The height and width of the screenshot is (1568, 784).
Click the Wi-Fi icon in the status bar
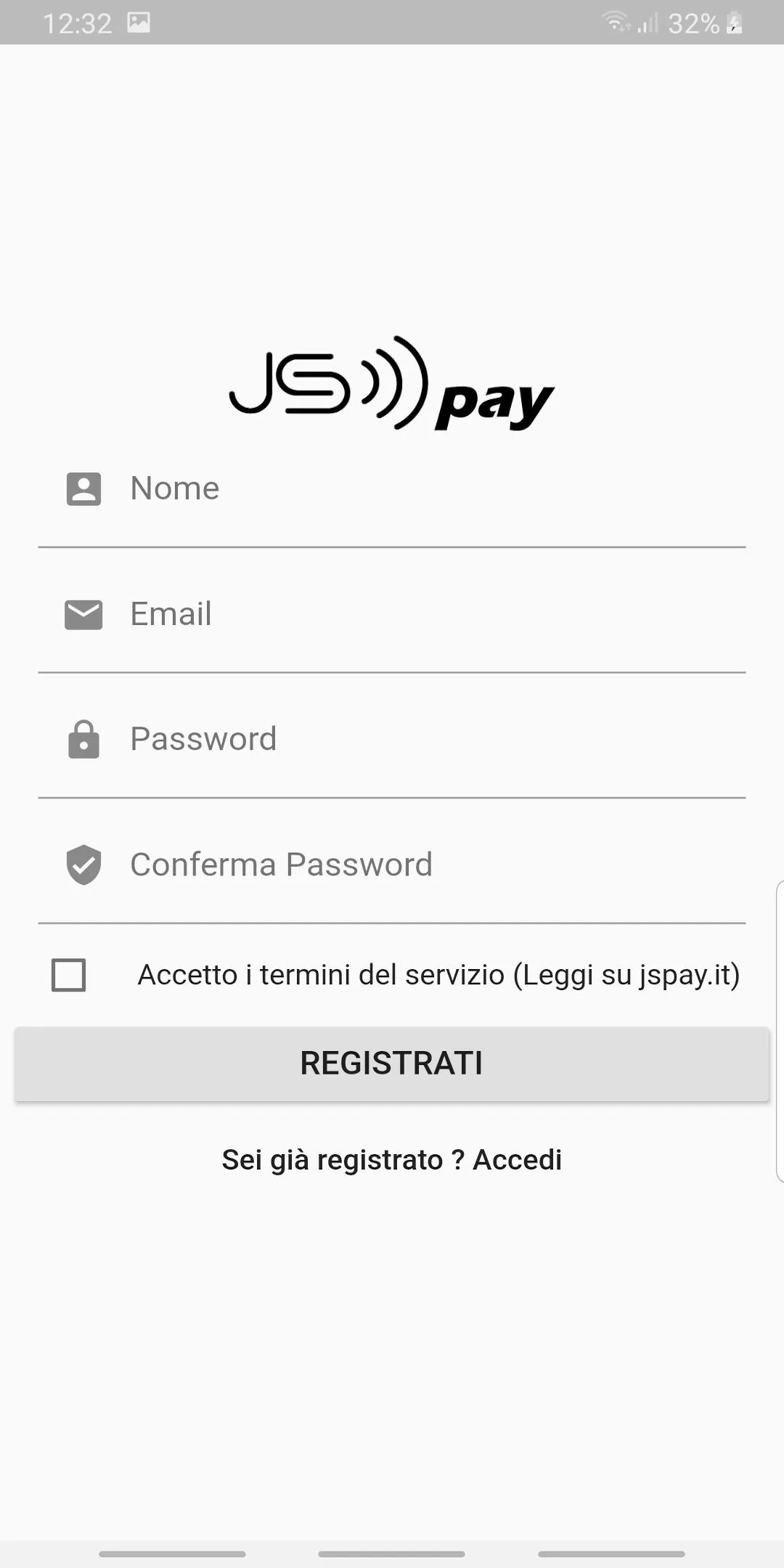(x=616, y=22)
